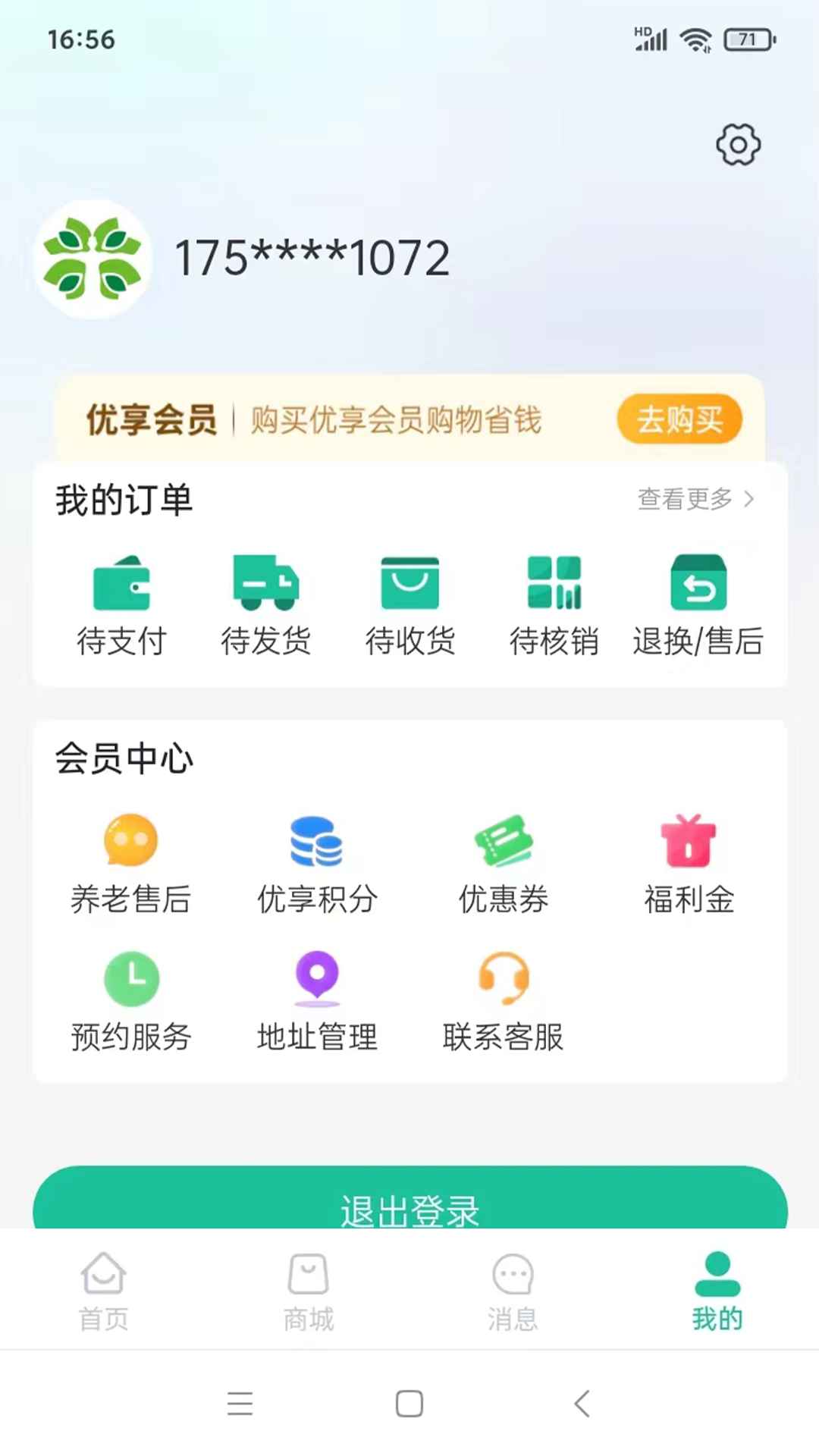Viewport: 819px width, 1456px height.
Task: Open the 商城 mall tab
Action: coord(307,1289)
